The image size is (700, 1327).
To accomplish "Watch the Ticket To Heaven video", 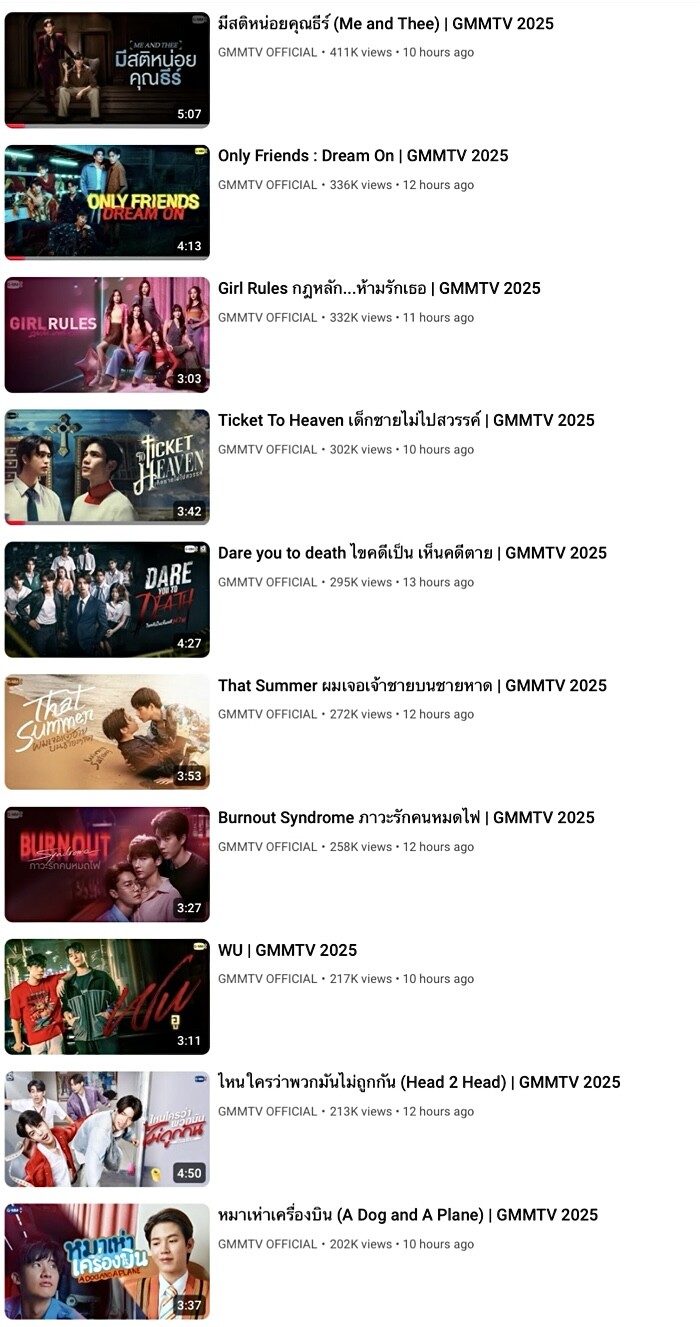I will click(106, 466).
